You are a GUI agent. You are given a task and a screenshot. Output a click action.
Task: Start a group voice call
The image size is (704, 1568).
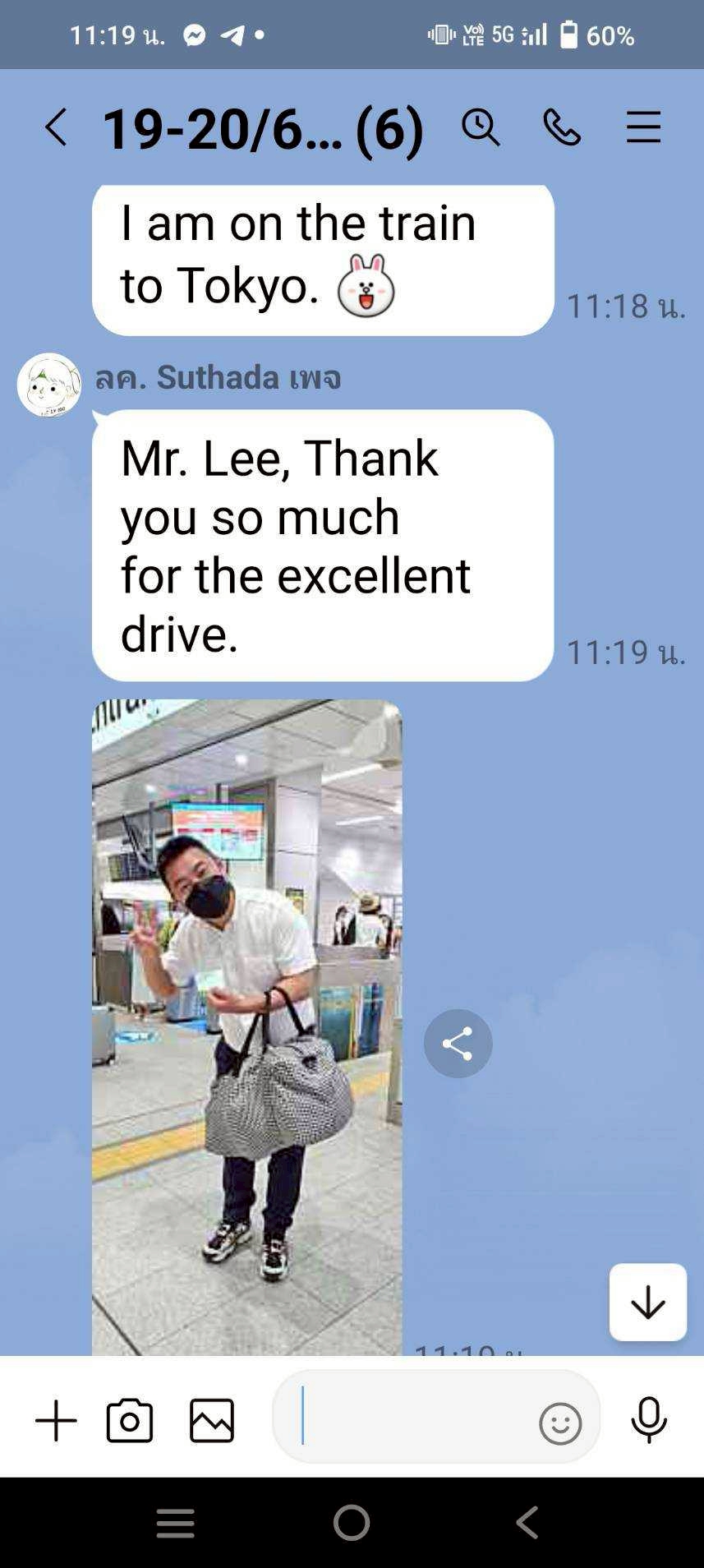(x=562, y=127)
